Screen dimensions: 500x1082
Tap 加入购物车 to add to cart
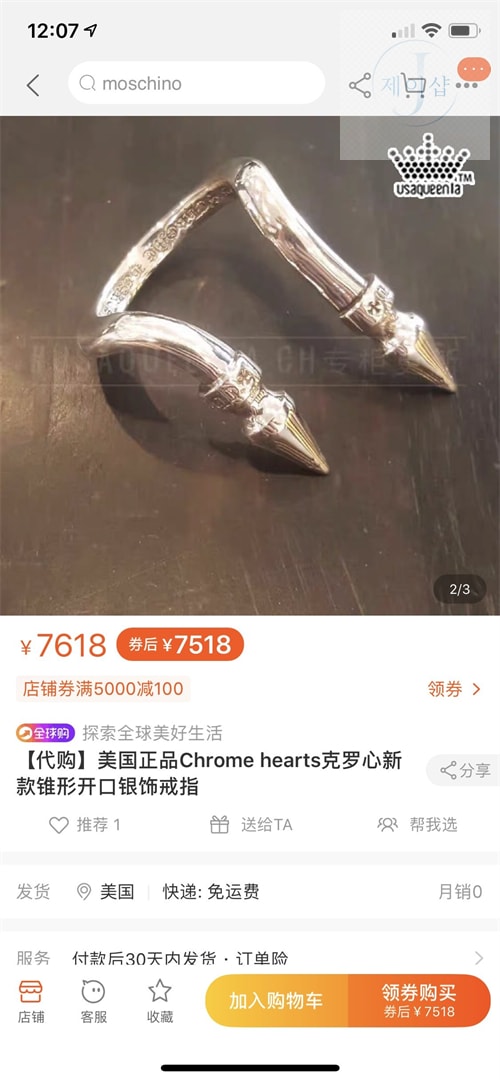point(277,1001)
